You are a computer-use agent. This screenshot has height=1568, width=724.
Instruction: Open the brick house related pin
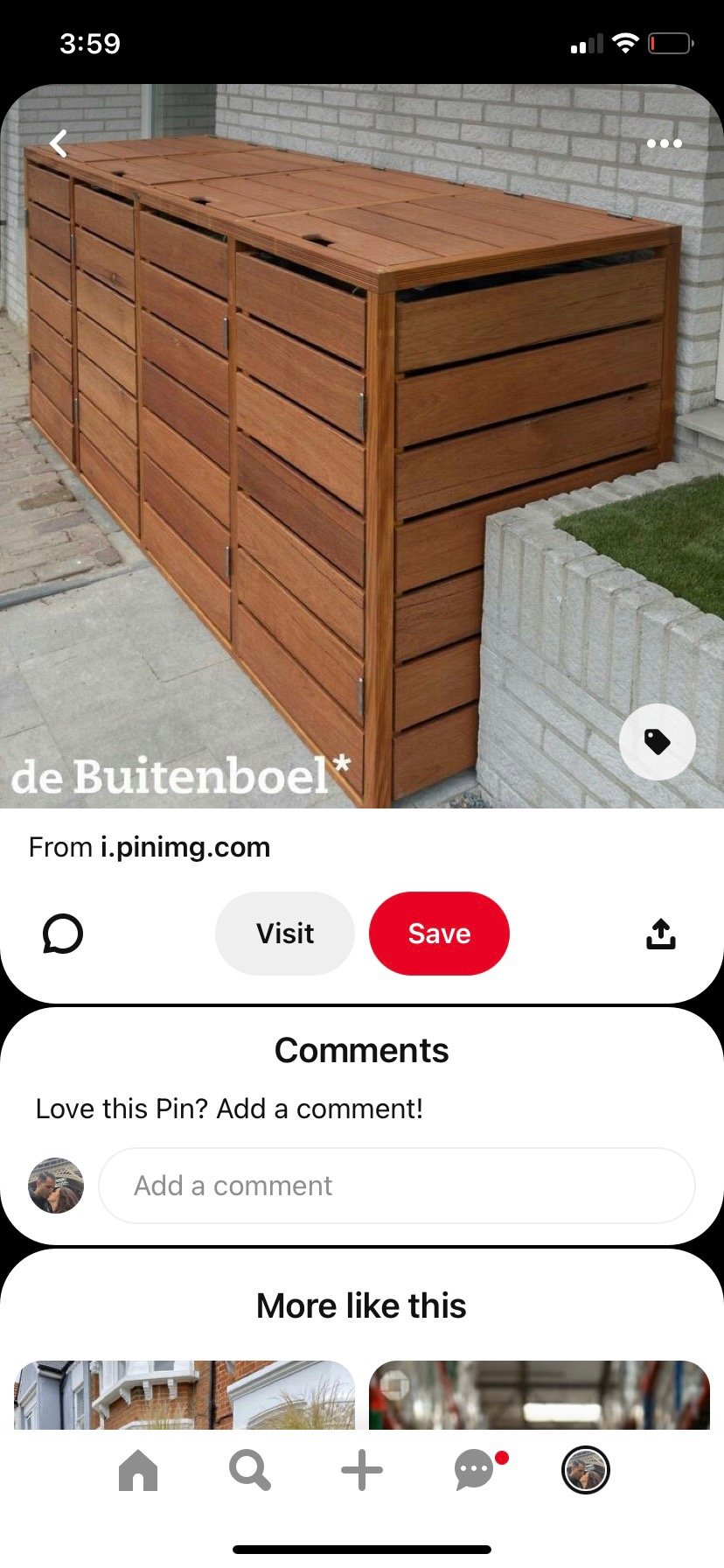184,1395
